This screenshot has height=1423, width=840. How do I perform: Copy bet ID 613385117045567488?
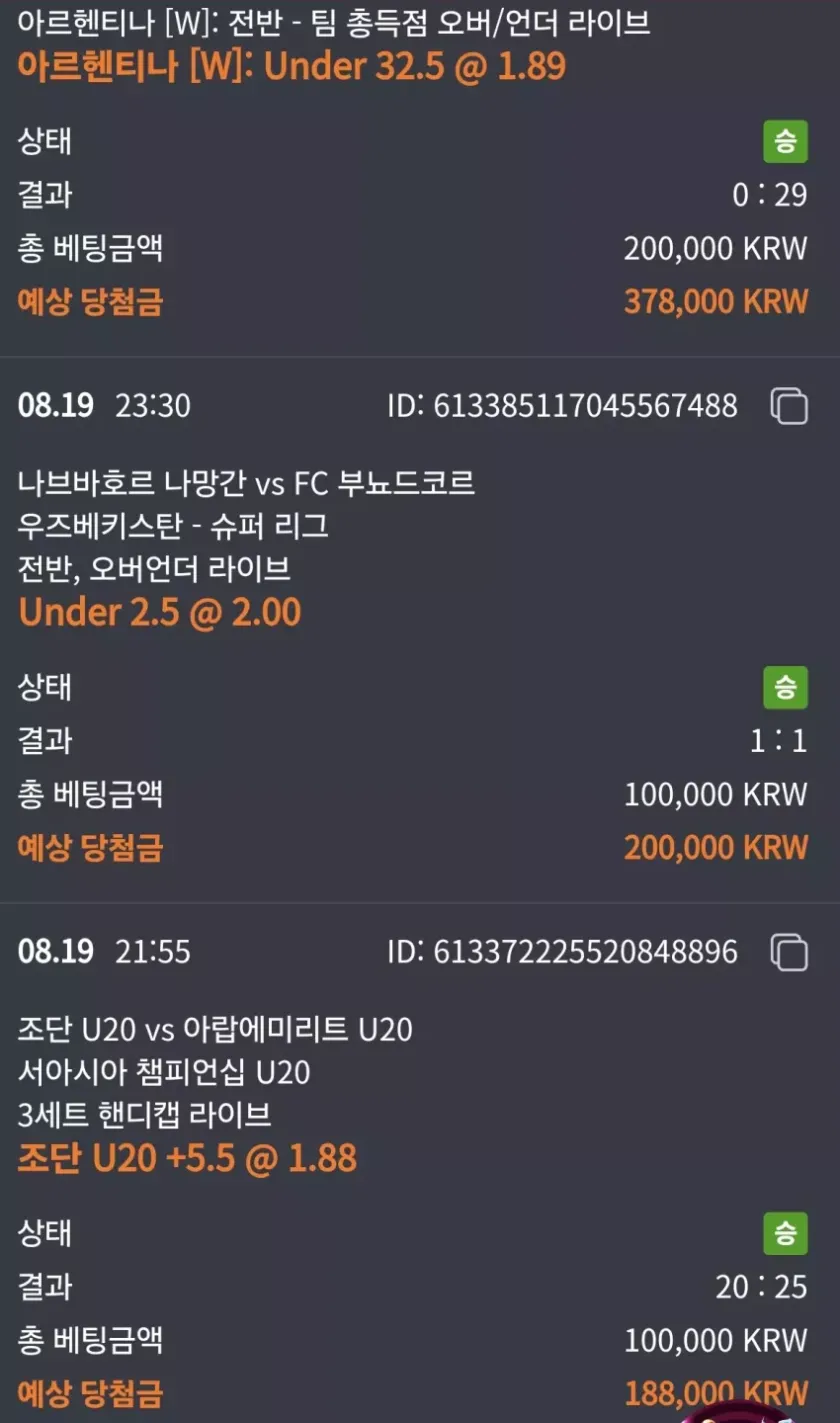point(789,406)
